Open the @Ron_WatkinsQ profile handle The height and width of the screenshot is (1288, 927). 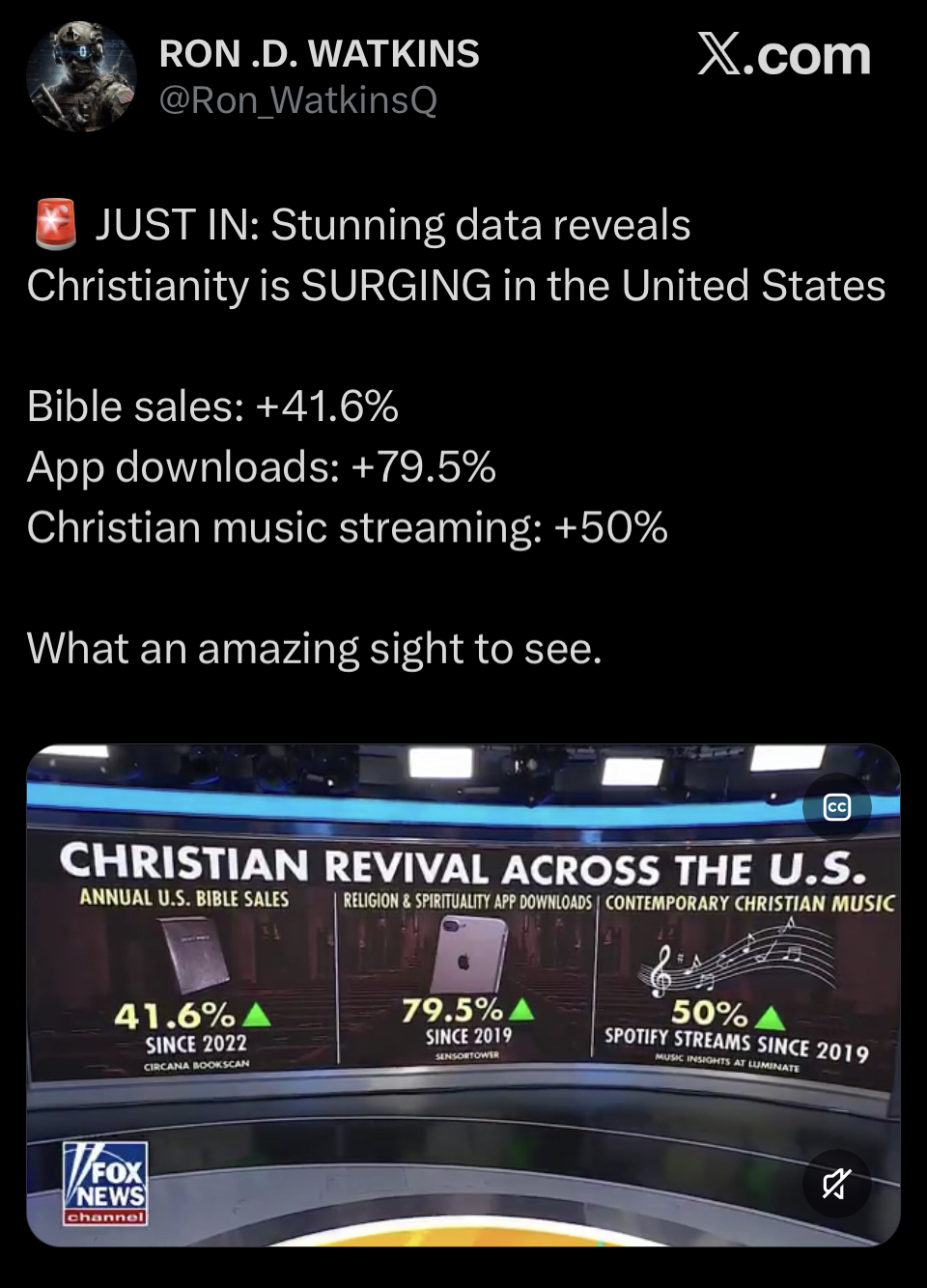coord(297,100)
